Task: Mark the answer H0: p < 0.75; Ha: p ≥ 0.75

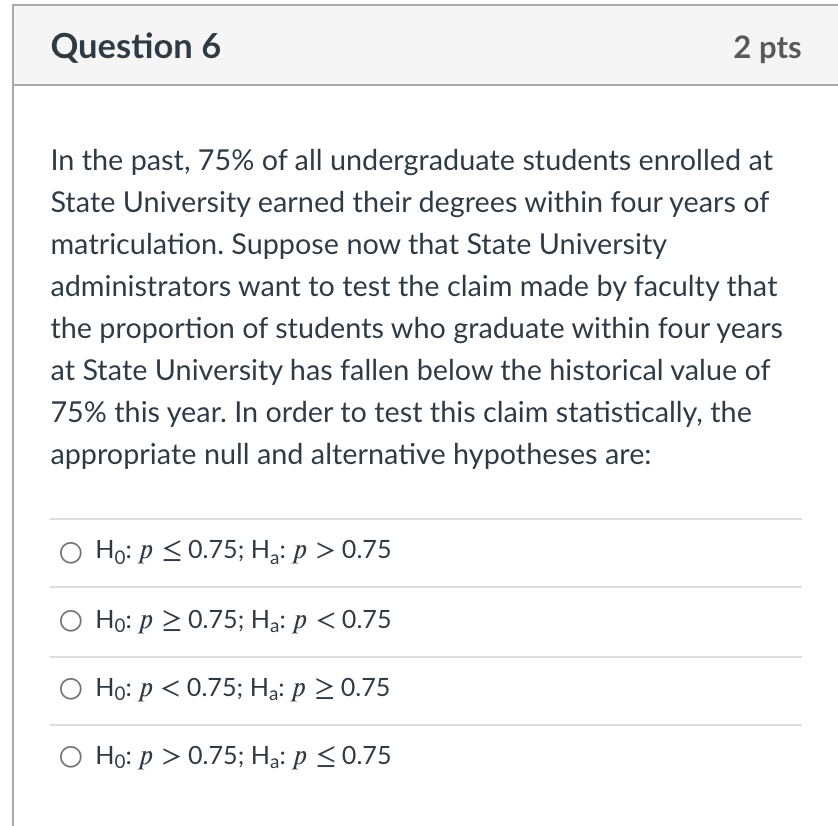Action: [70, 689]
